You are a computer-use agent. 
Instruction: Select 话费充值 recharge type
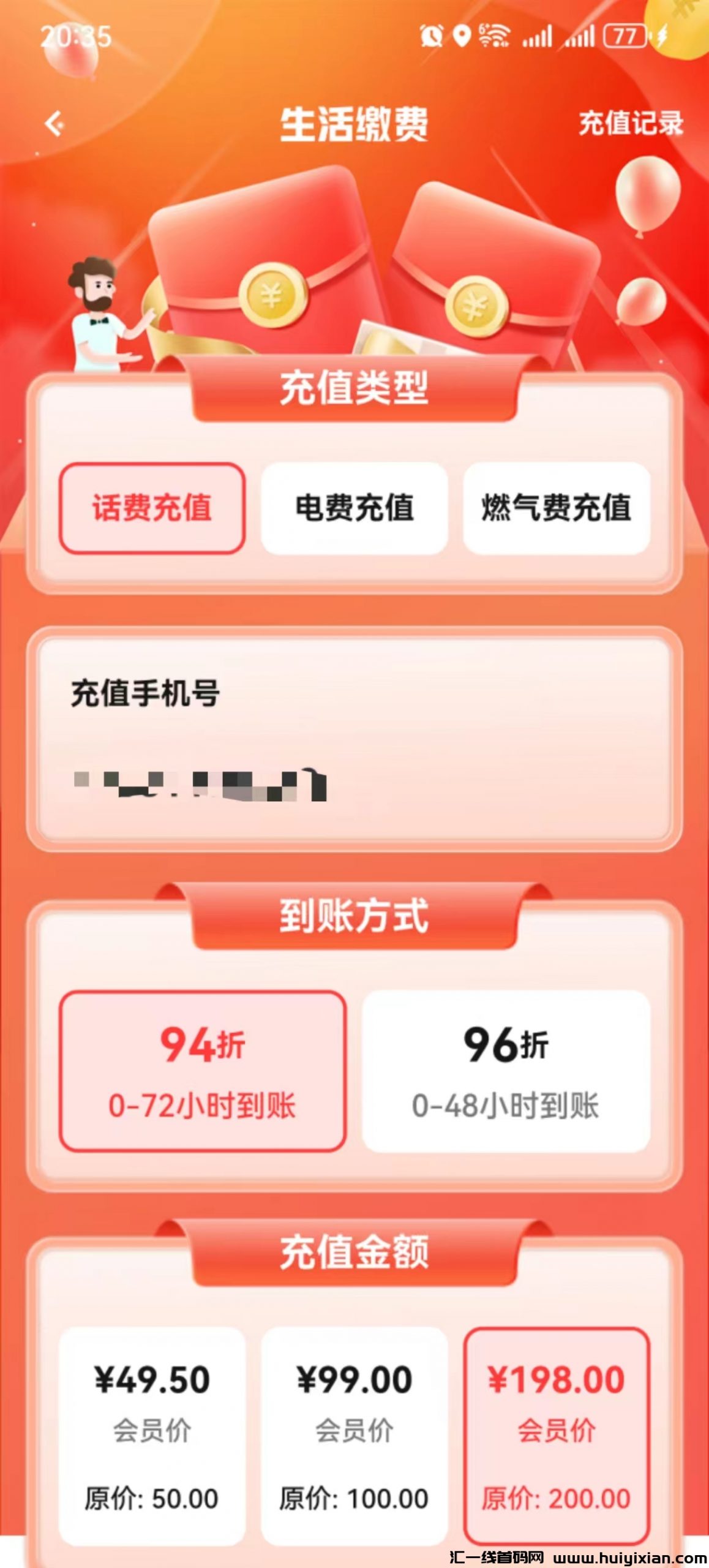152,508
